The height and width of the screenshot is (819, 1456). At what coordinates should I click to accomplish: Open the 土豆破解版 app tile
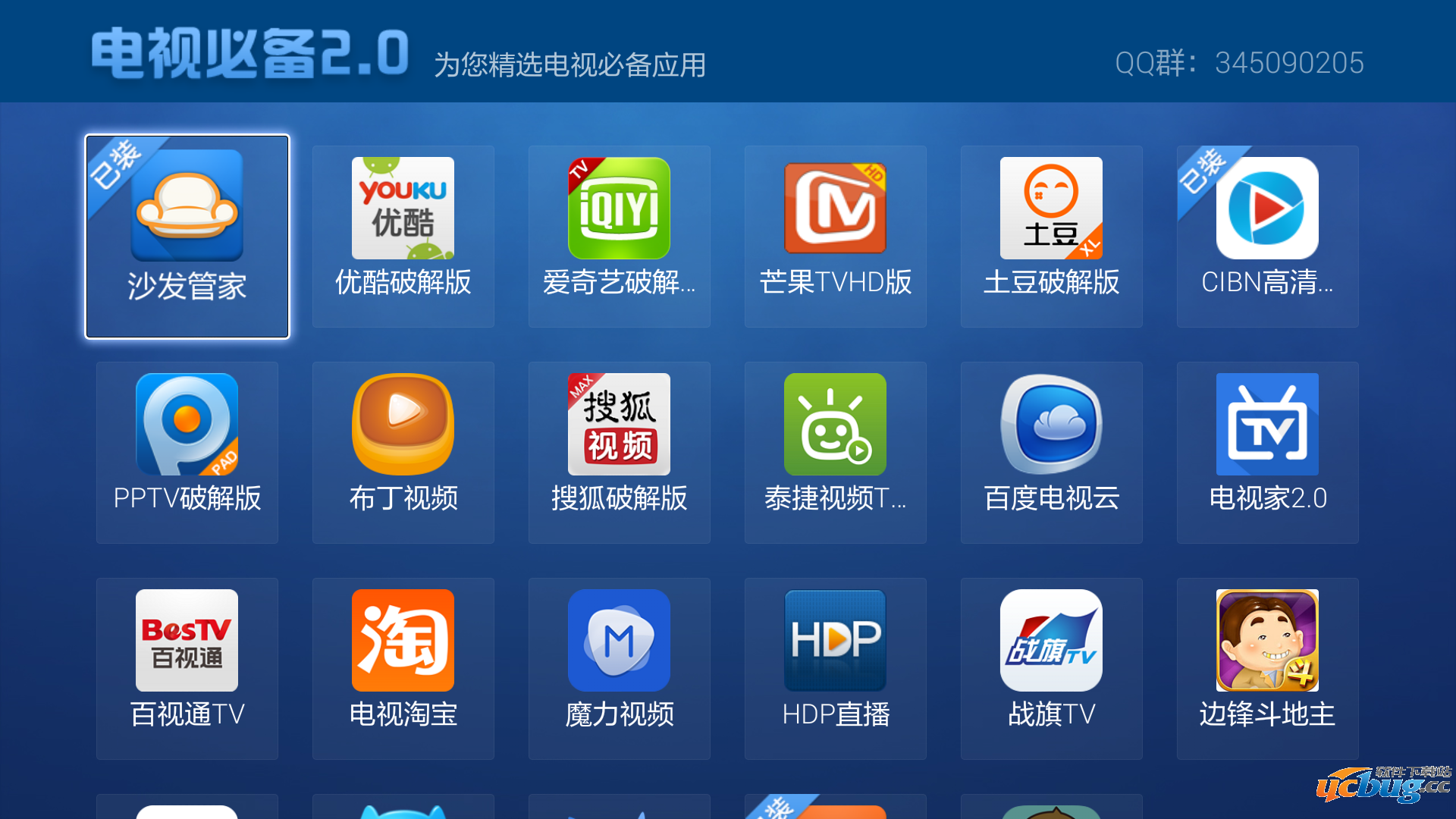1051,237
